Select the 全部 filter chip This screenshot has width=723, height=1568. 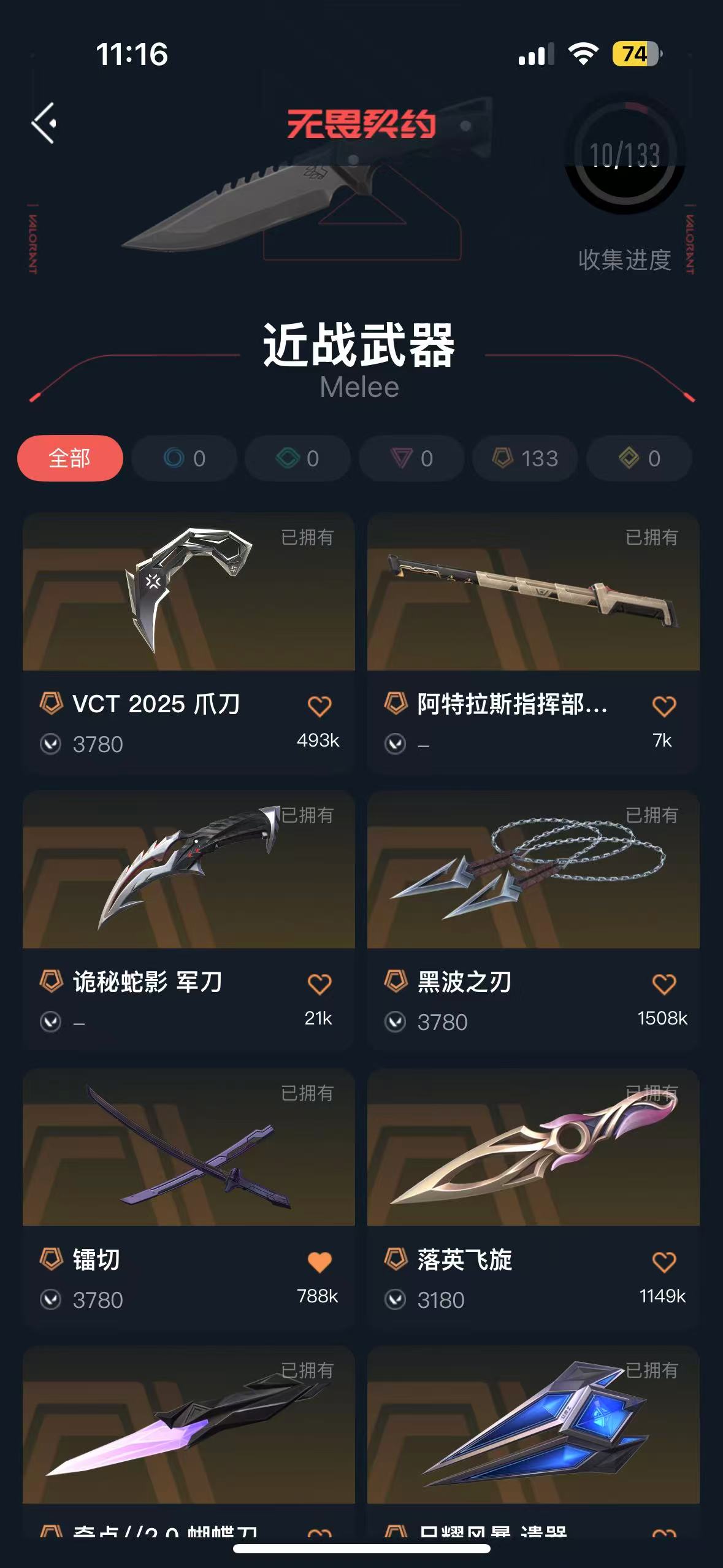click(70, 458)
